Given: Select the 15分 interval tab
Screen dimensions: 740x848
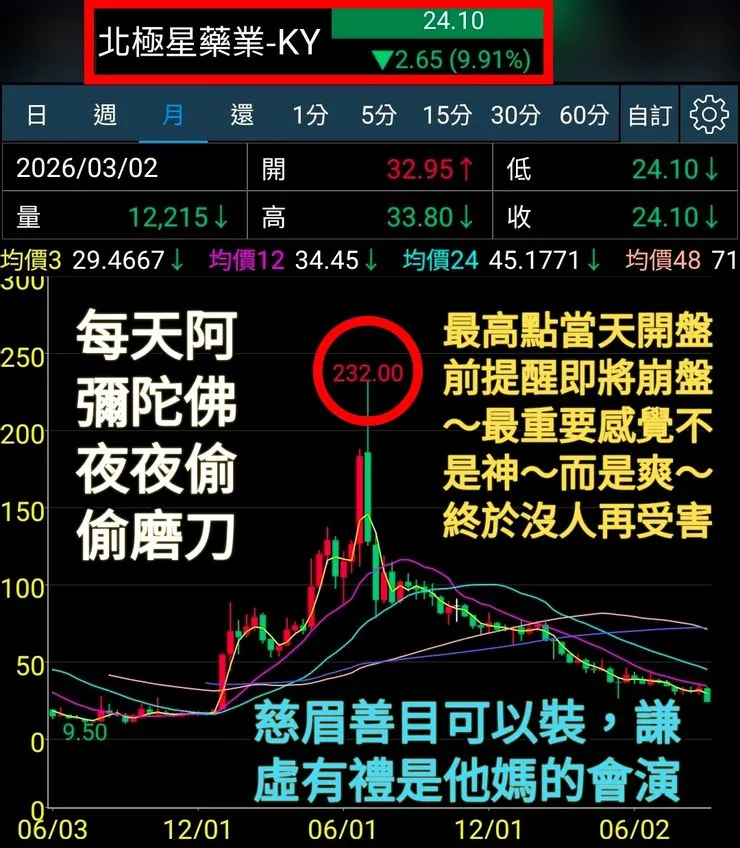Looking at the screenshot, I should tap(447, 114).
